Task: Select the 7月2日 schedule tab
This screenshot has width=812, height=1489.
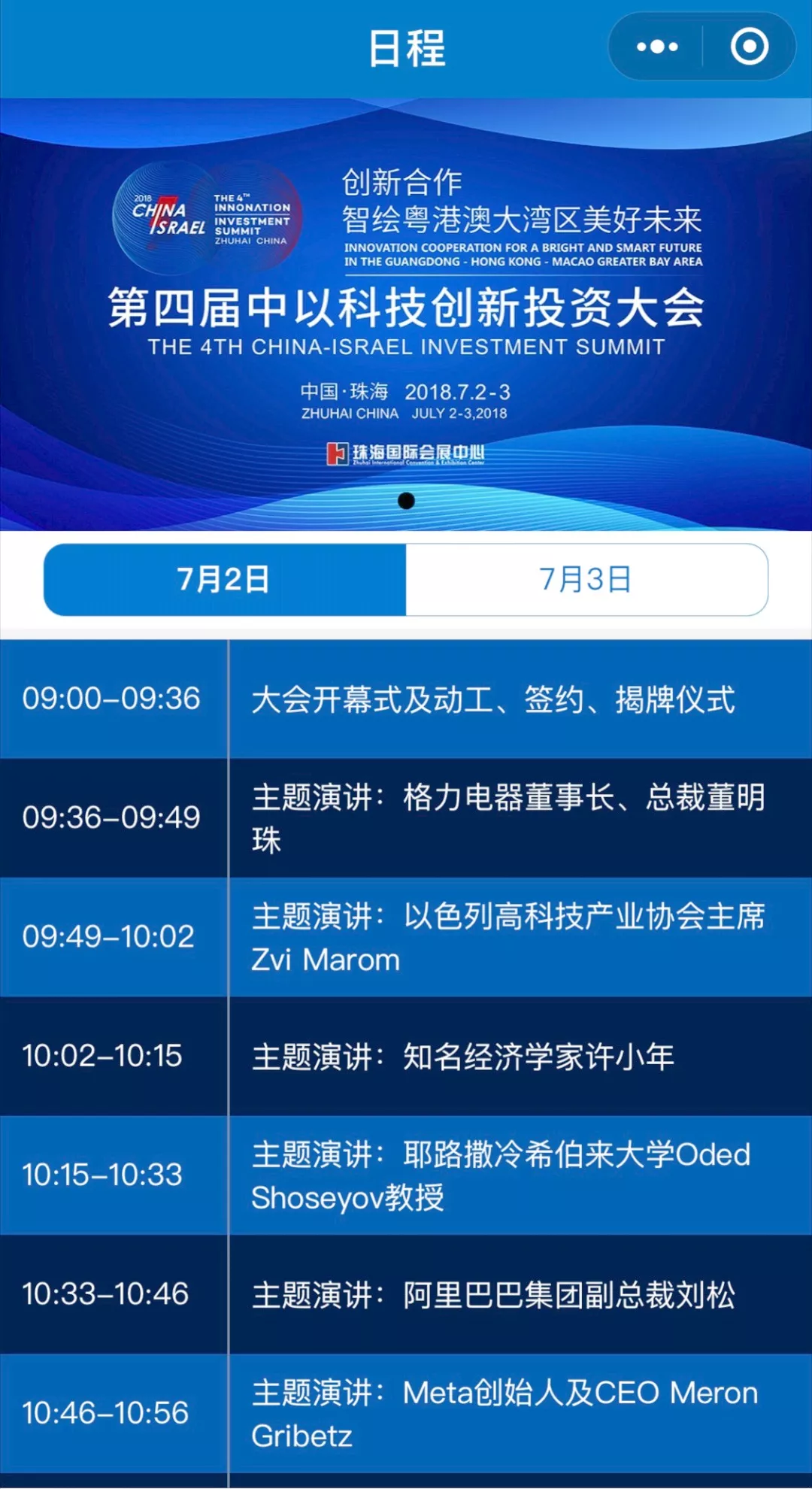Action: pos(224,580)
